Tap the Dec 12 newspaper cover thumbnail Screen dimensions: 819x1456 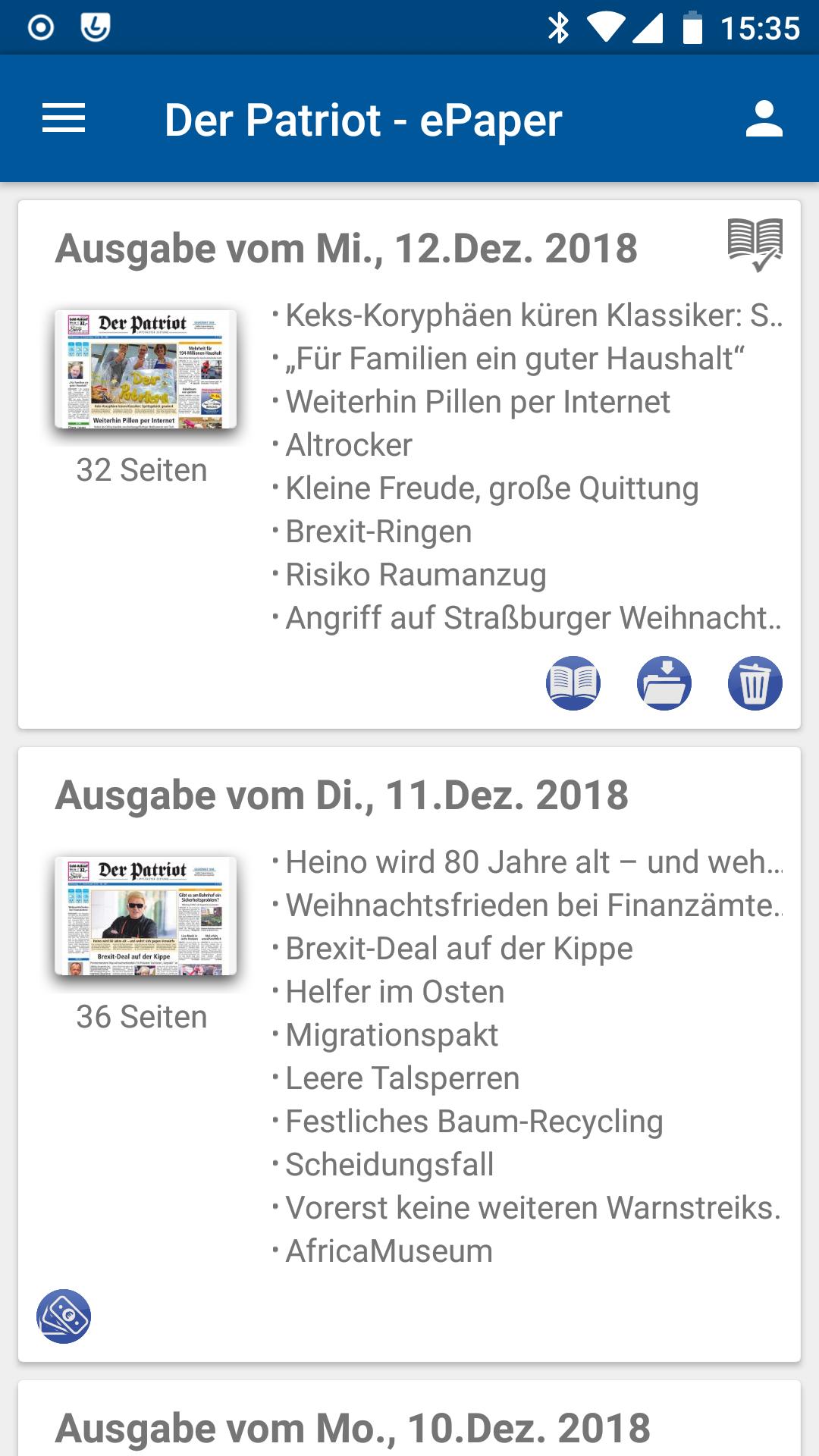[x=146, y=370]
